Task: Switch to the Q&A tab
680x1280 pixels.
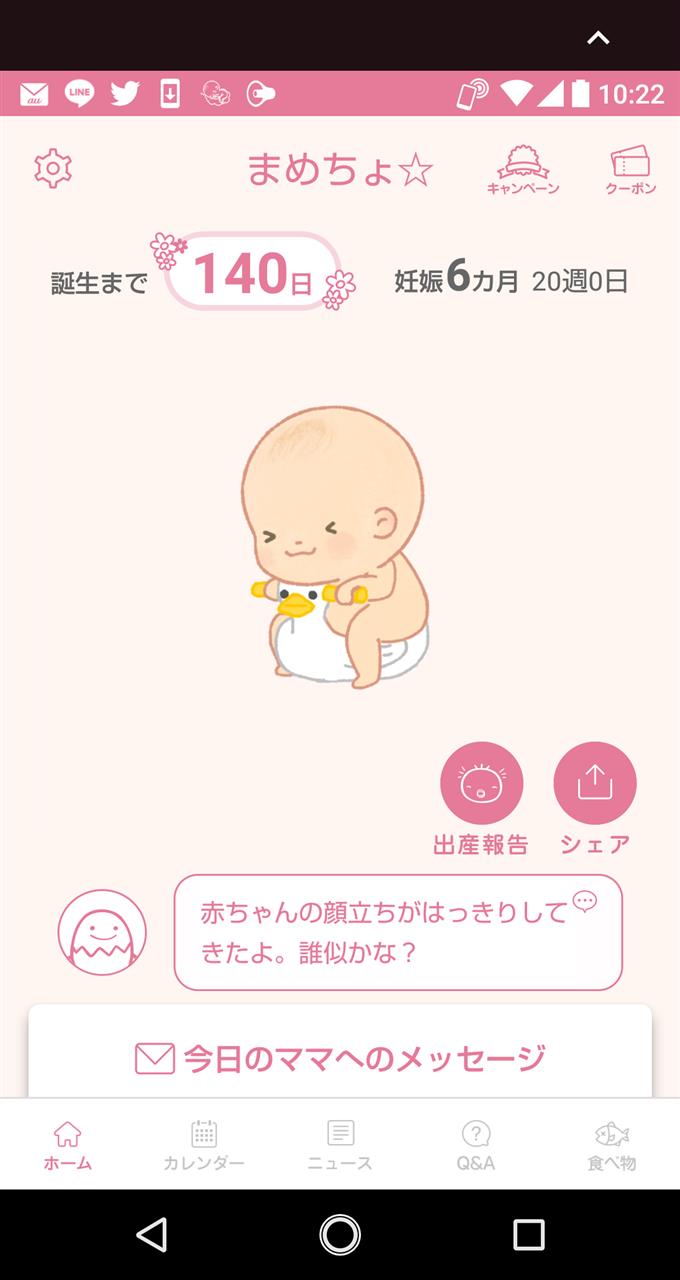Action: pyautogui.click(x=476, y=1145)
